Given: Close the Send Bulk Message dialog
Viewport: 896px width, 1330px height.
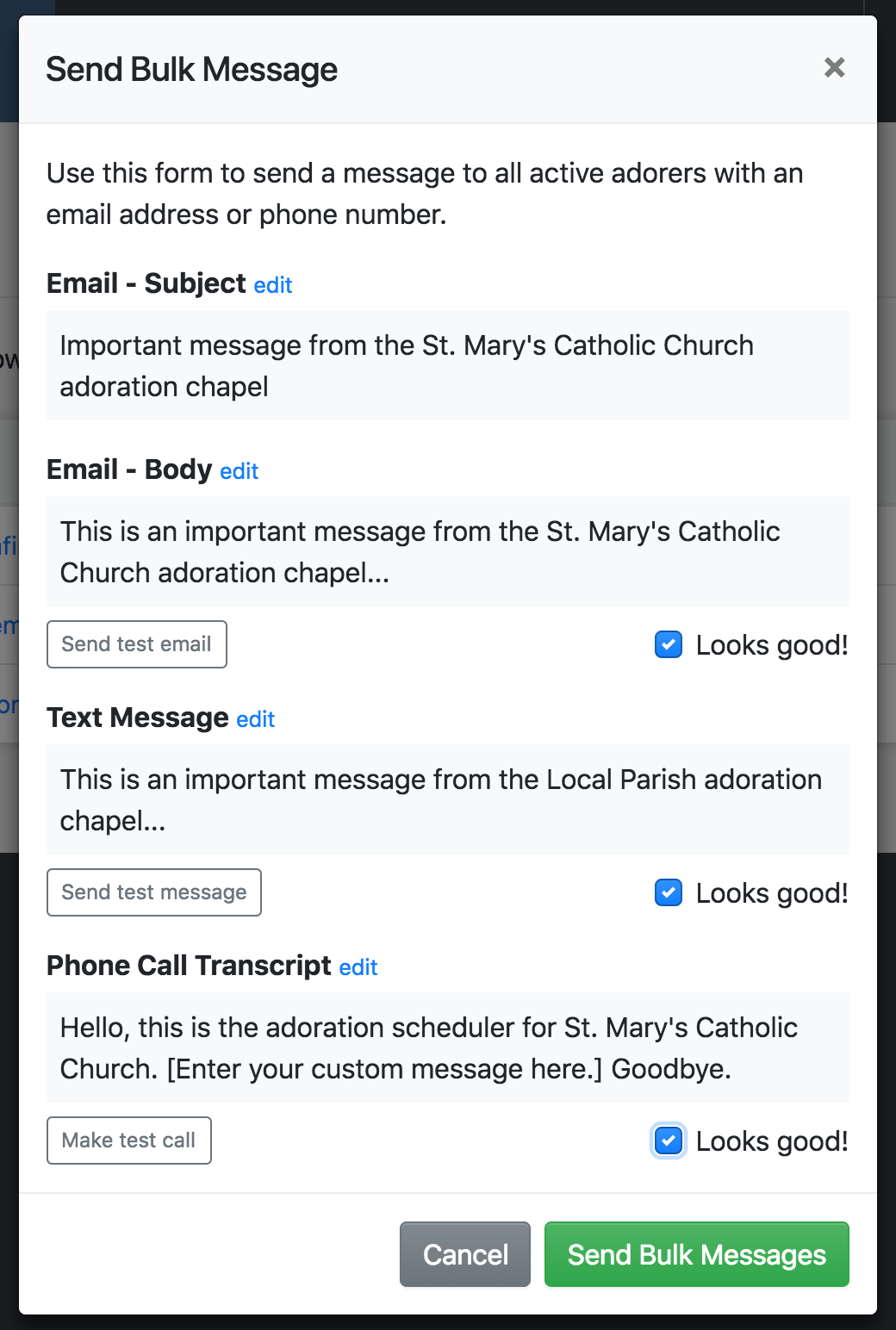Looking at the screenshot, I should (834, 67).
